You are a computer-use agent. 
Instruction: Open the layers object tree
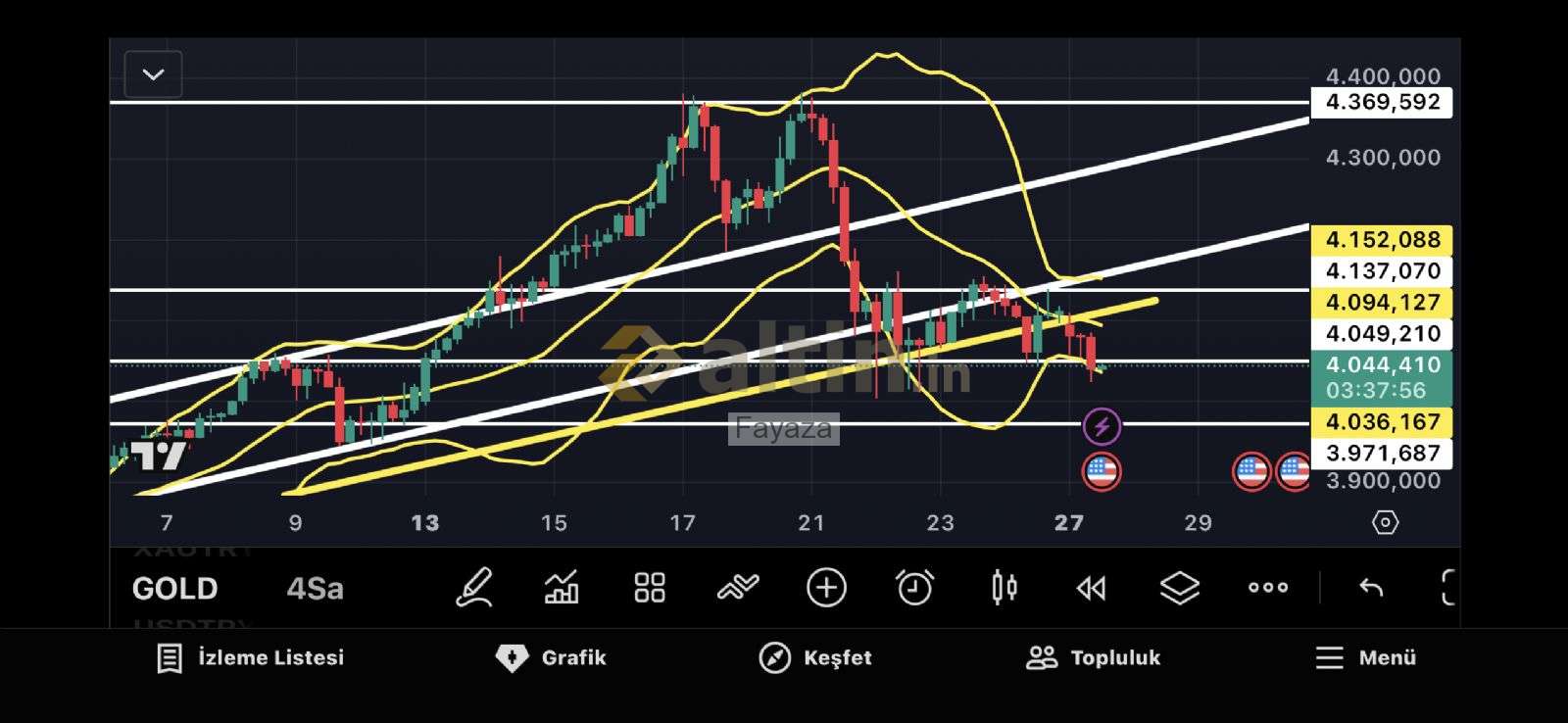pyautogui.click(x=1179, y=588)
